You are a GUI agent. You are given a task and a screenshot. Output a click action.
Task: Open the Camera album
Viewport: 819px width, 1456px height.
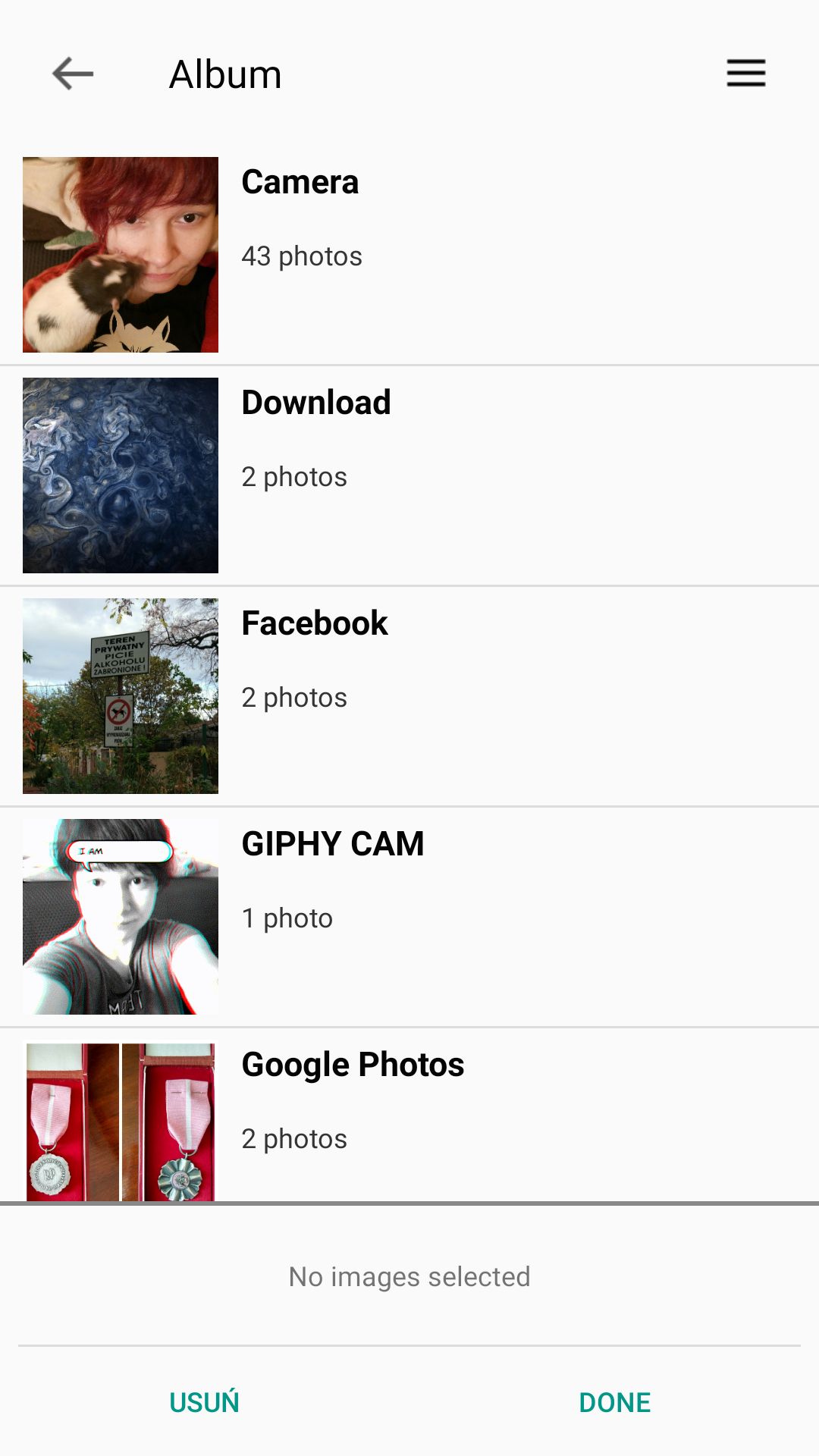[409, 255]
